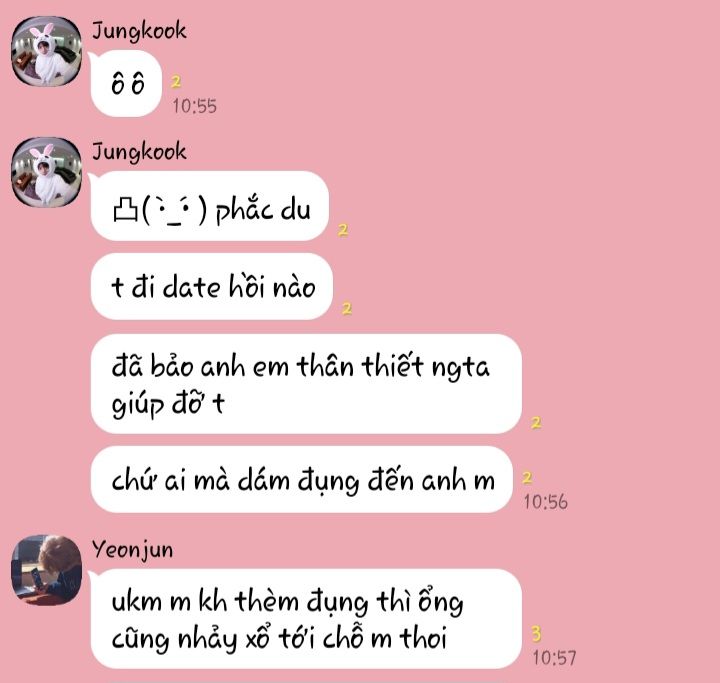Screen dimensions: 720x683
Task: Open Yeonjun's profile picture
Action: pos(45,570)
